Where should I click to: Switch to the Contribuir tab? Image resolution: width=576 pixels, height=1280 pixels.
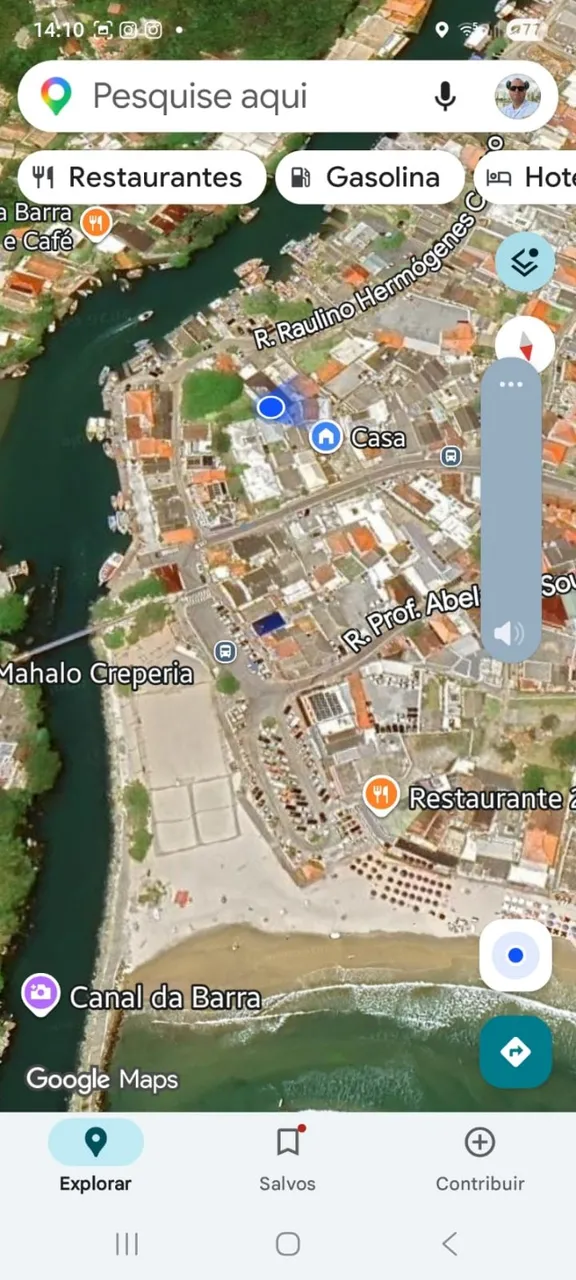(480, 1156)
